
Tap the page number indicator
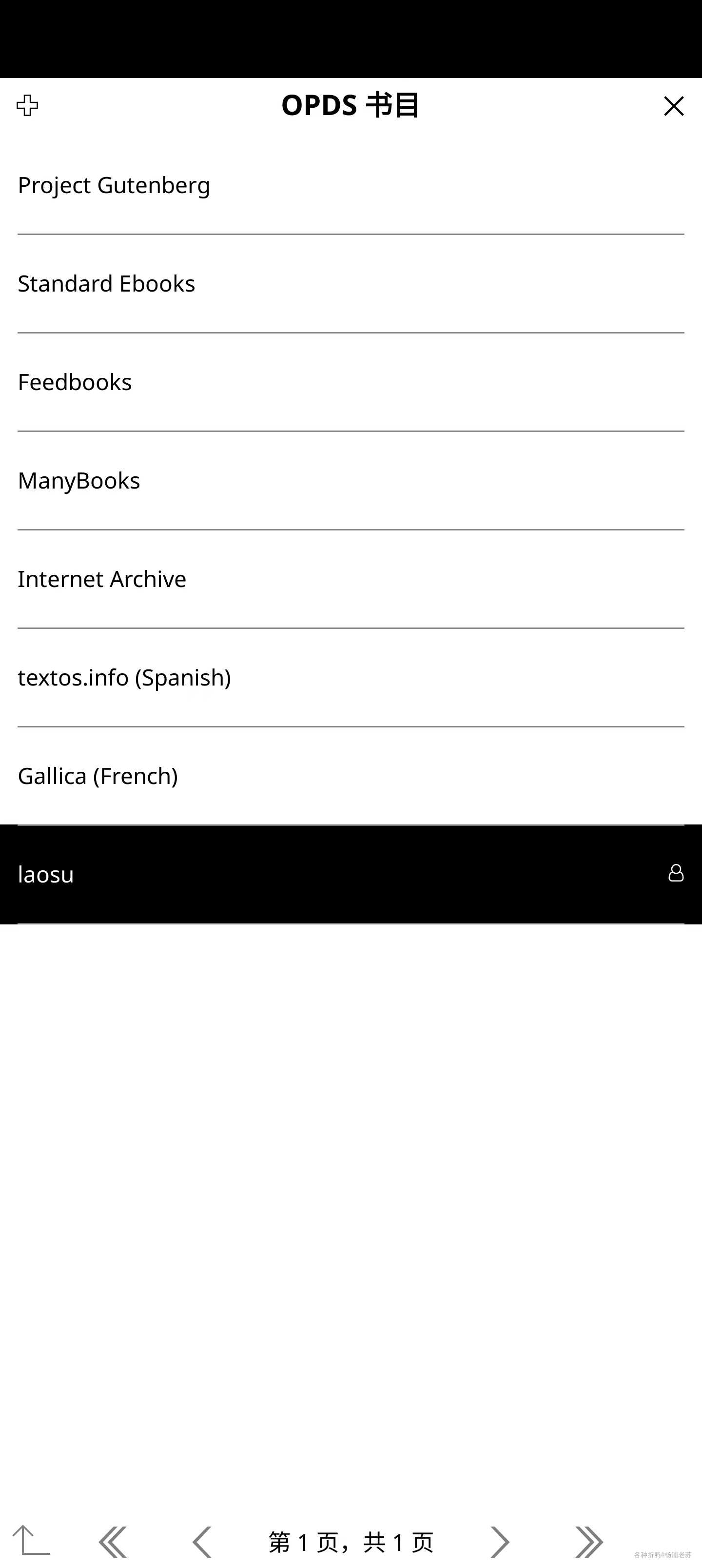351,1542
